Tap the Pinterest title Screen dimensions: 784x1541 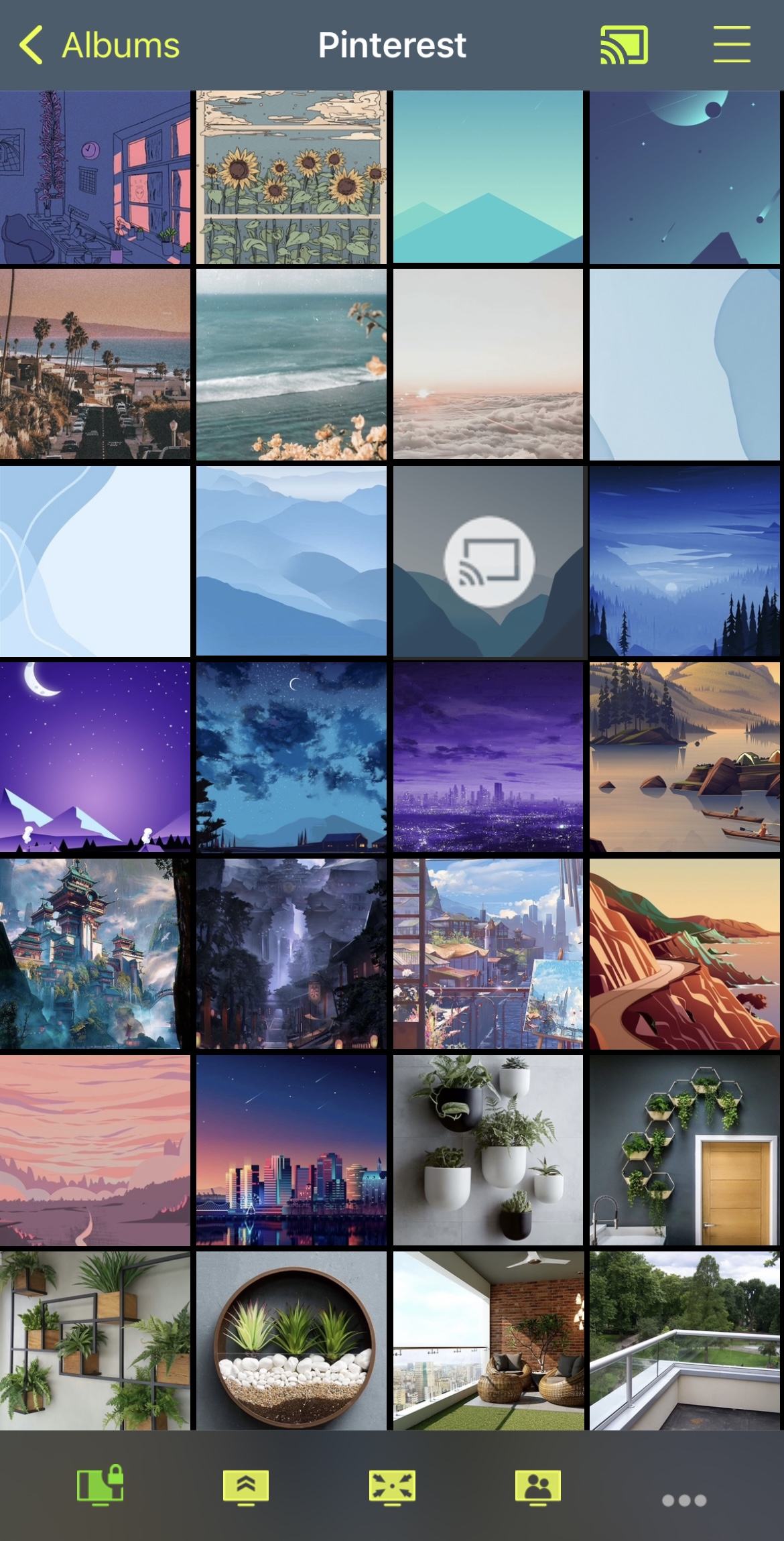pyautogui.click(x=392, y=45)
